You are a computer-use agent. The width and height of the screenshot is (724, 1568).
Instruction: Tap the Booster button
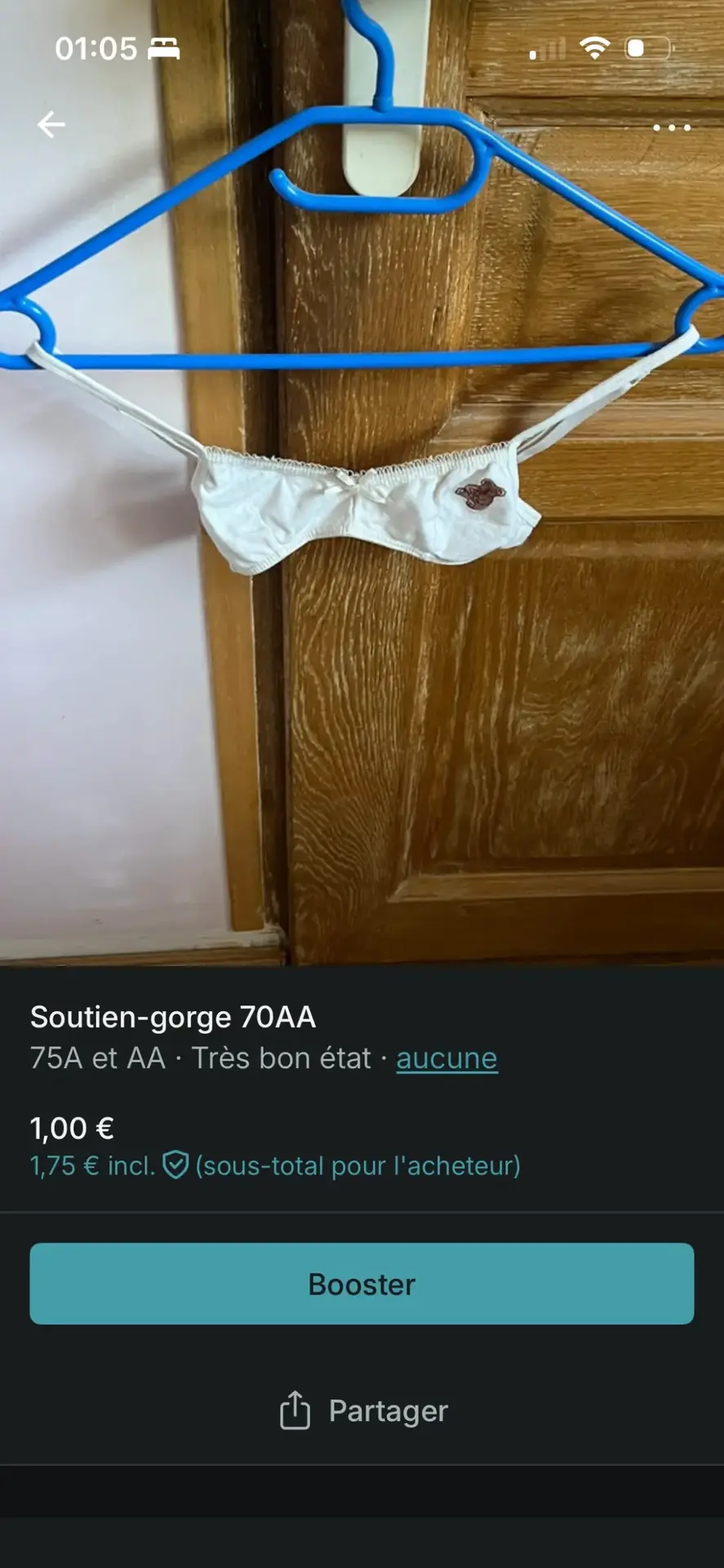pos(362,1284)
